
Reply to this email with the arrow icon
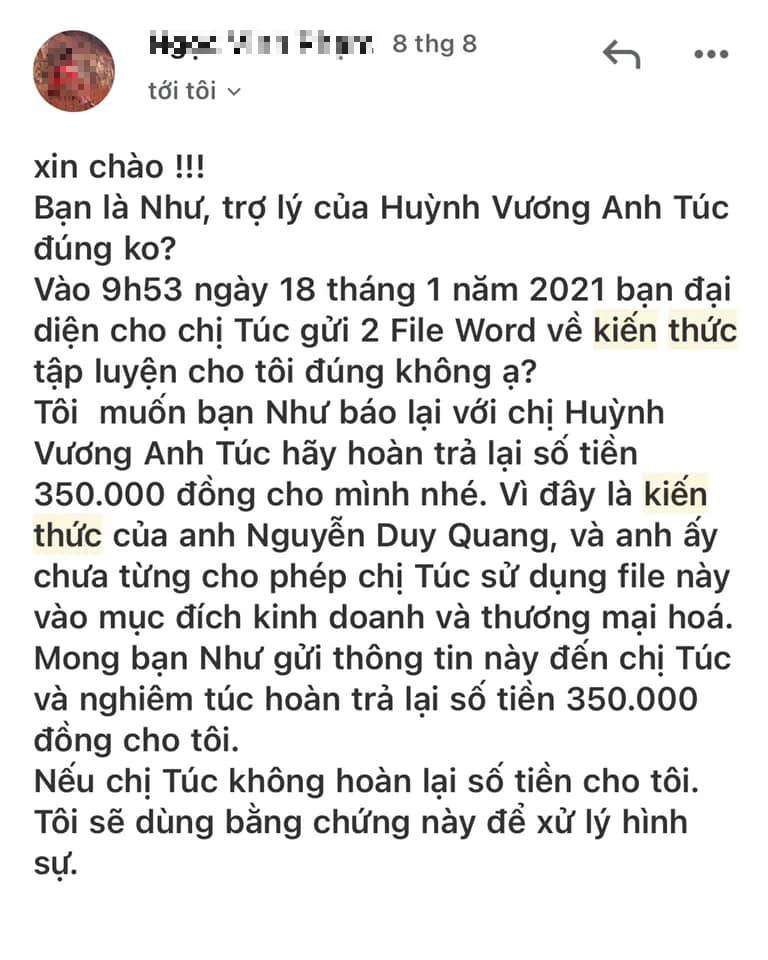point(620,54)
